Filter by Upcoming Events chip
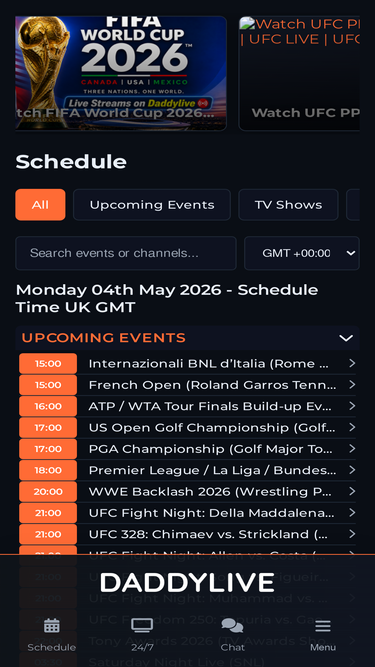The width and height of the screenshot is (375, 667). [x=152, y=205]
